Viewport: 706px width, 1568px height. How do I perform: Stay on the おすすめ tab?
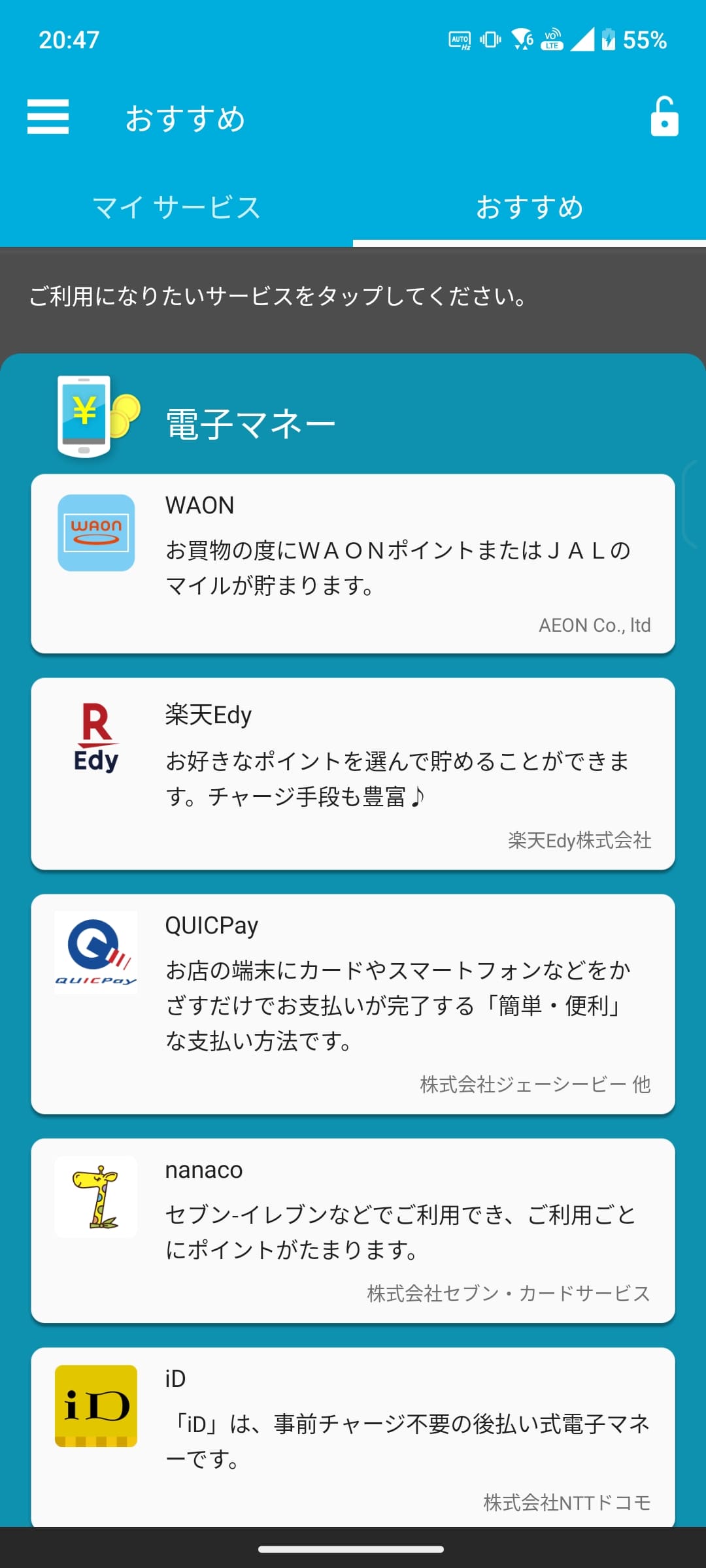click(x=529, y=208)
